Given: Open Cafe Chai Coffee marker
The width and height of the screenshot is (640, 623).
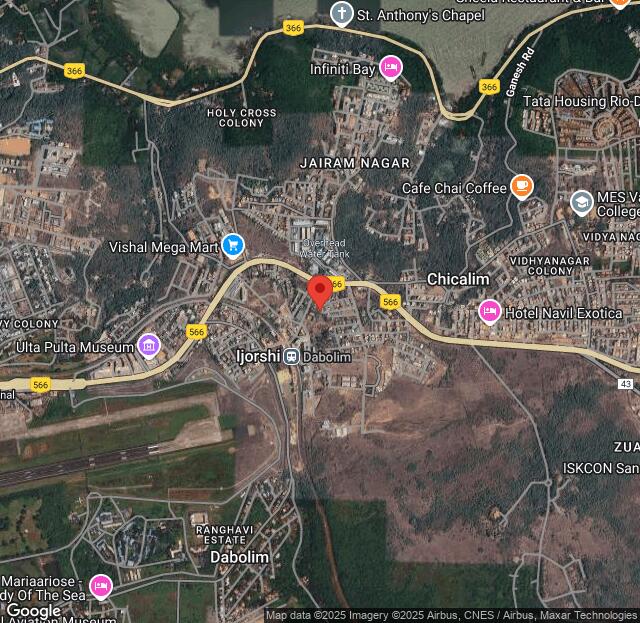Looking at the screenshot, I should tap(521, 187).
